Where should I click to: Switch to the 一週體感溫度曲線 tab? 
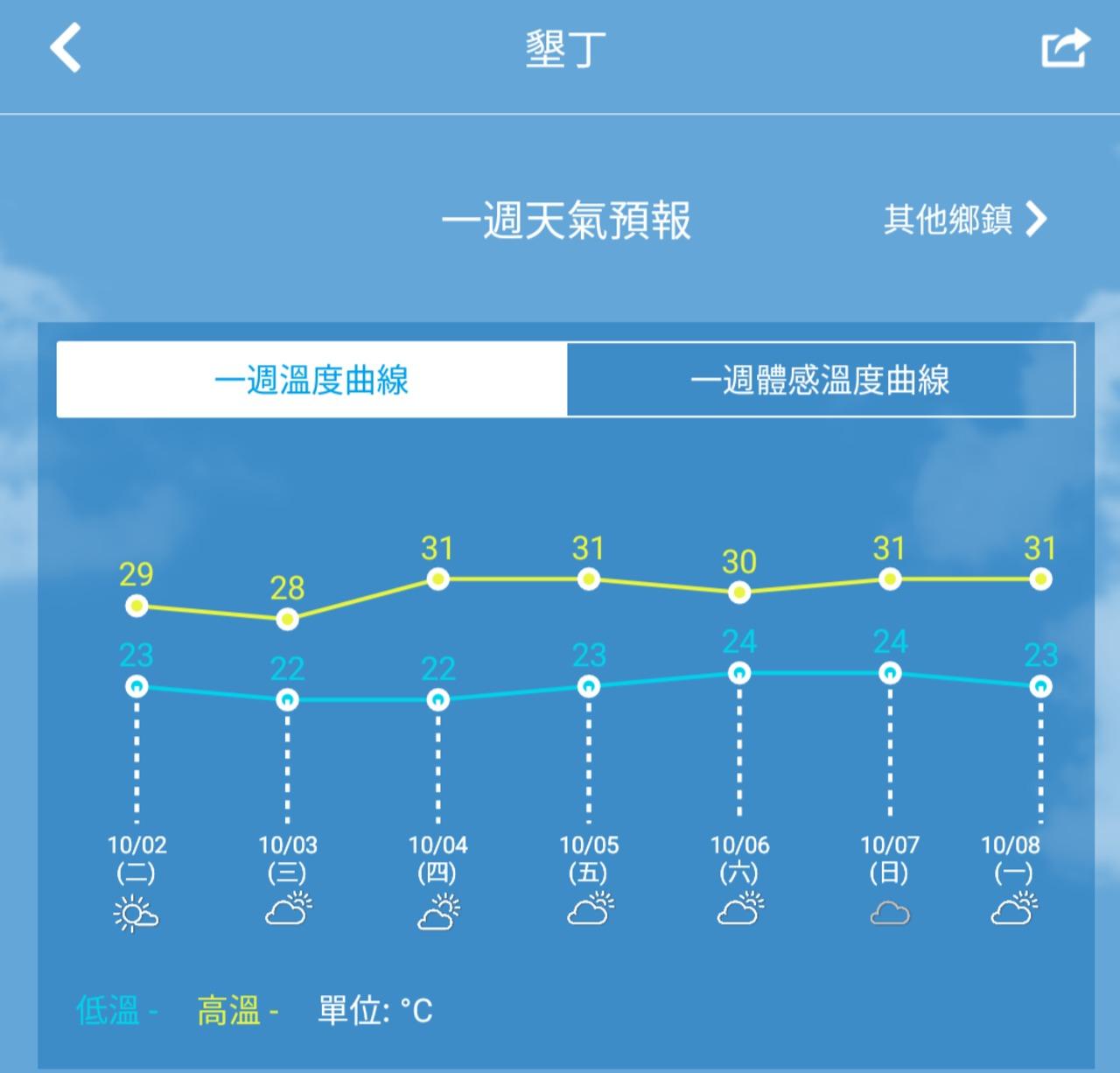[821, 380]
